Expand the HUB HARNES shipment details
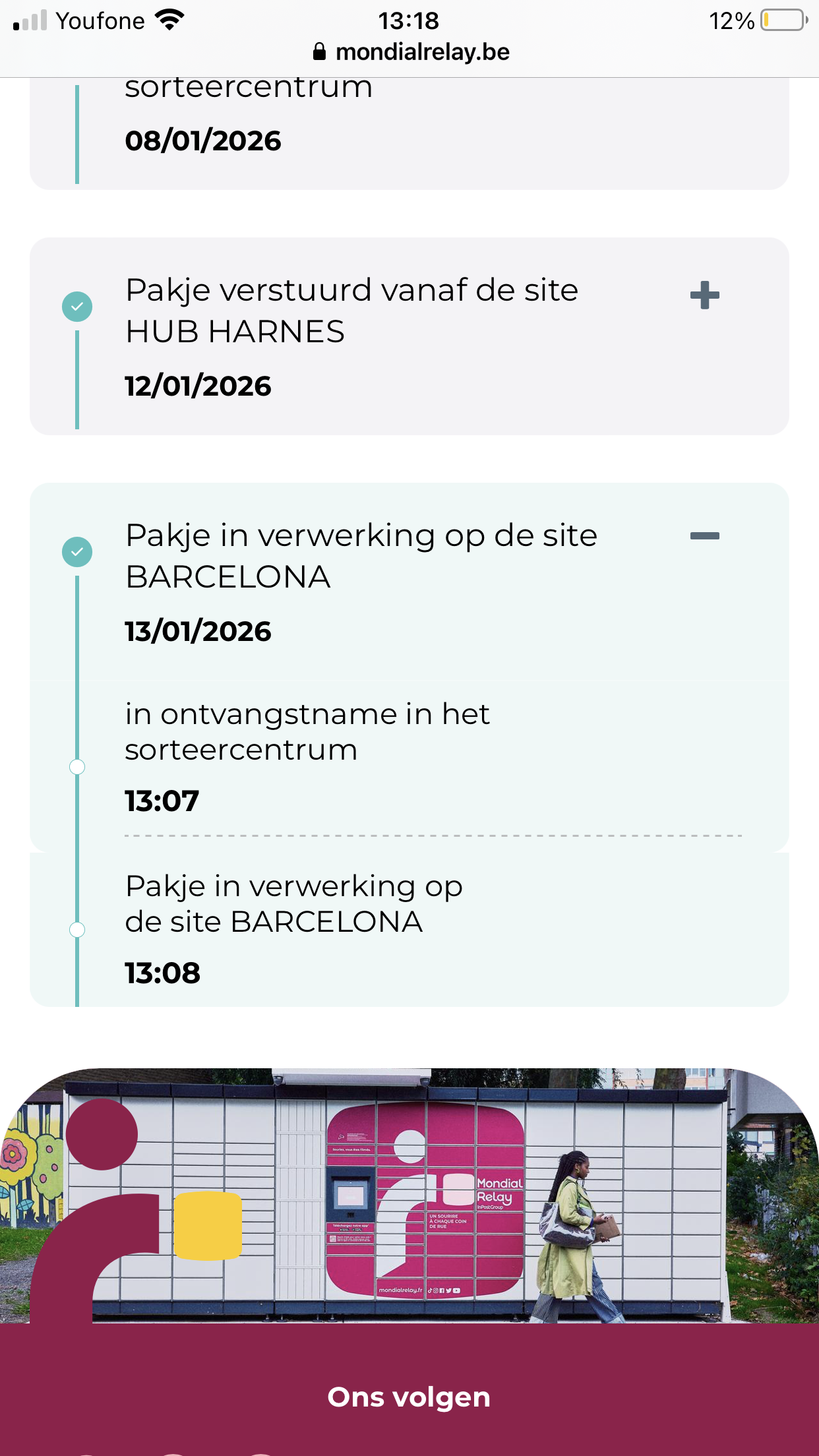Screen dimensions: 819x1456 [x=704, y=295]
